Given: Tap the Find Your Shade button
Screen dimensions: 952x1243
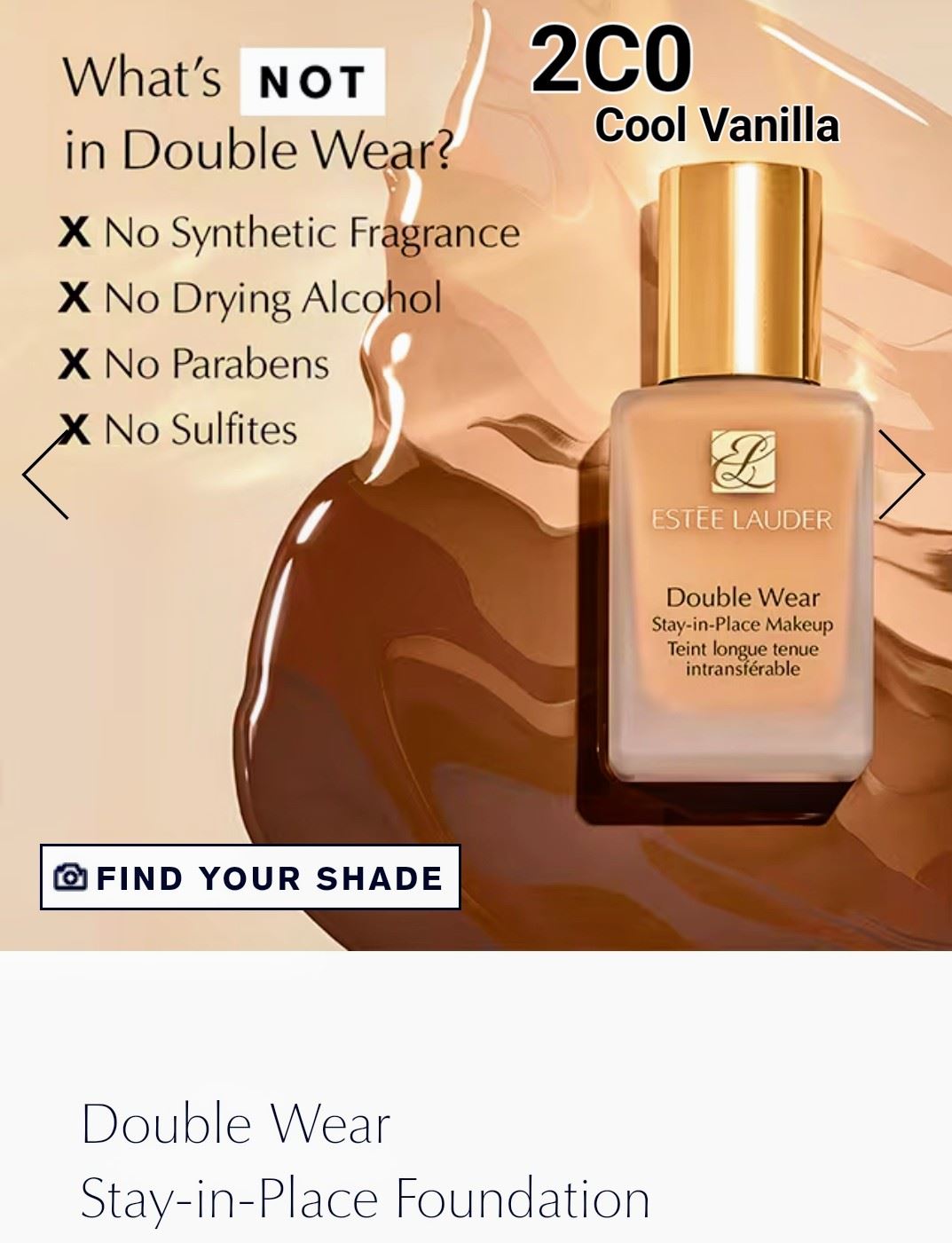Looking at the screenshot, I should 250,877.
